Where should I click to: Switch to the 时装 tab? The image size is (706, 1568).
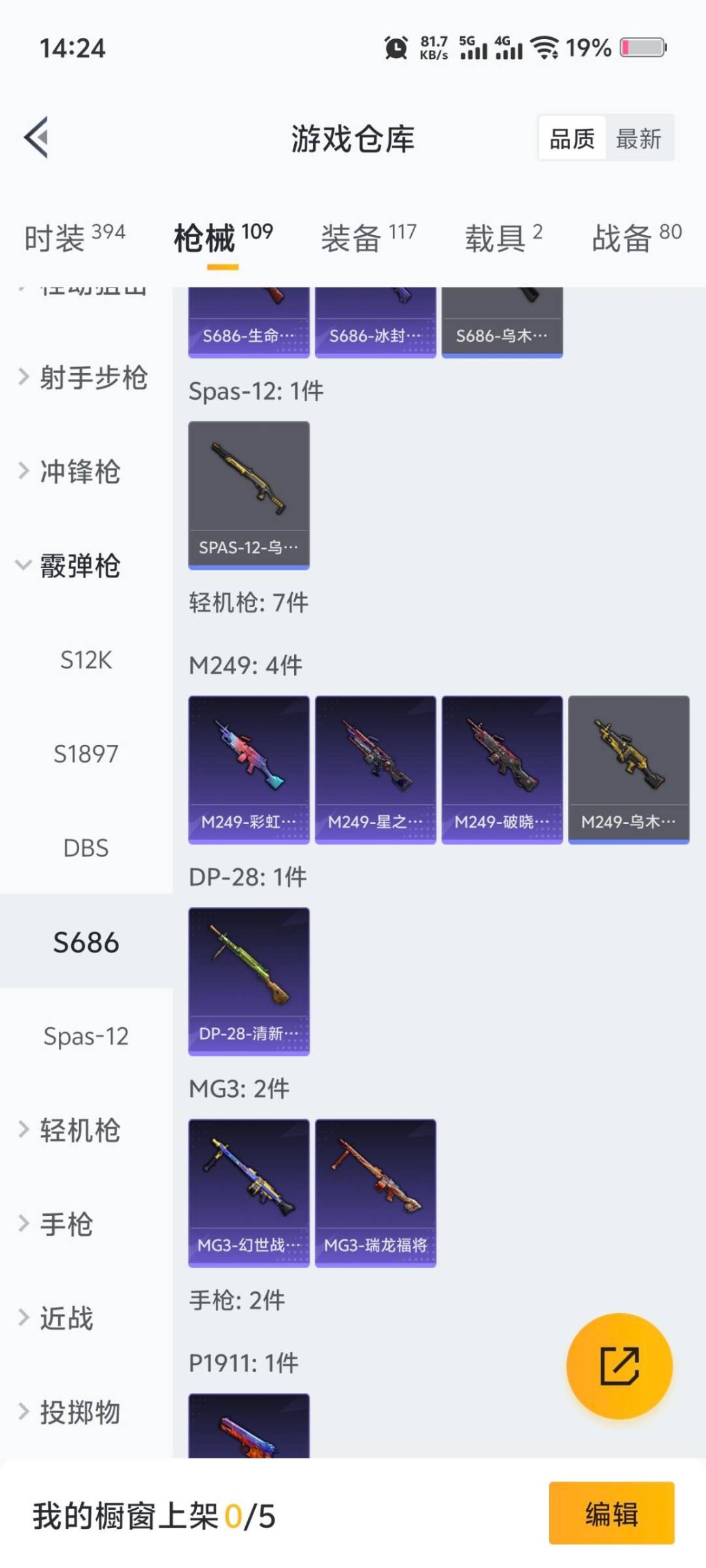pyautogui.click(x=75, y=238)
